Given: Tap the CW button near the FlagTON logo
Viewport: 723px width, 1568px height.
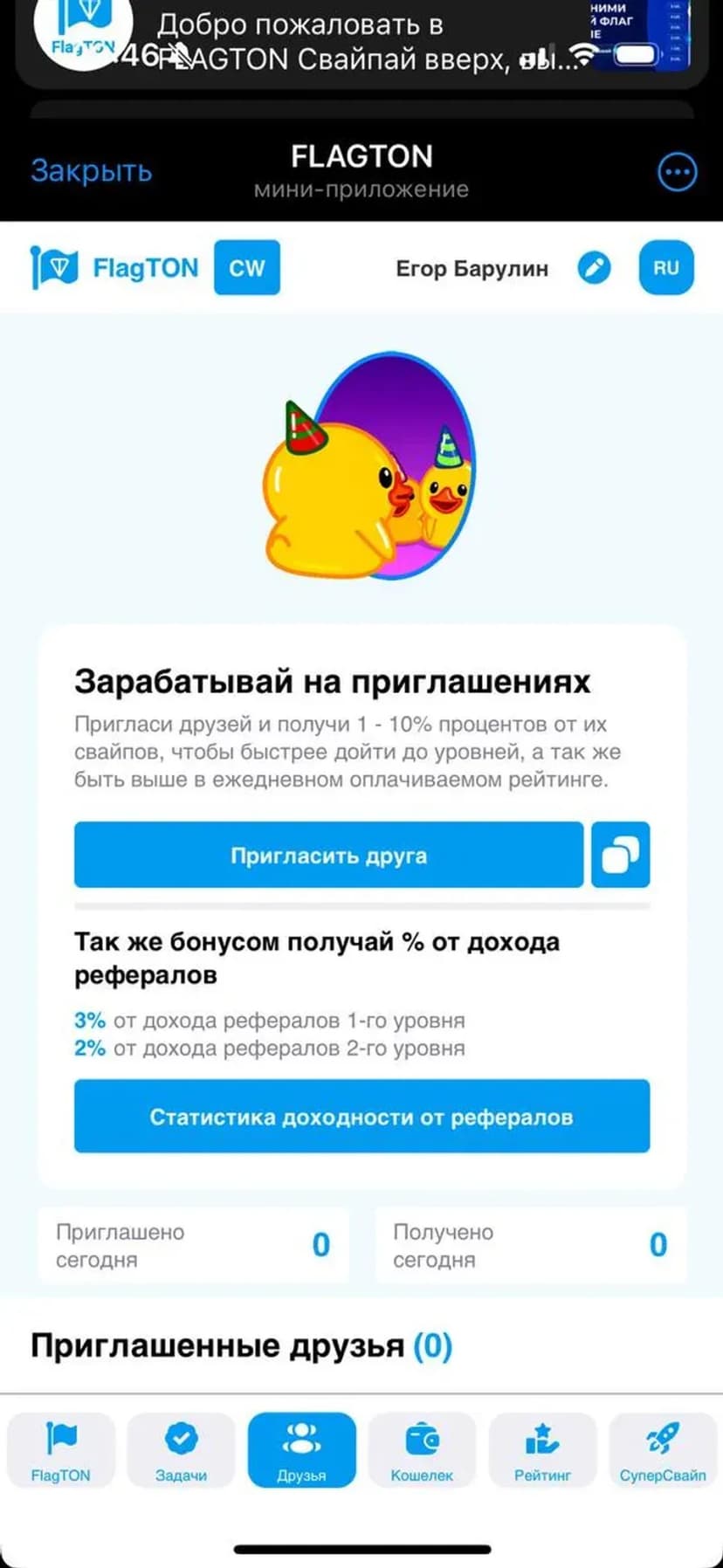Looking at the screenshot, I should [x=247, y=268].
